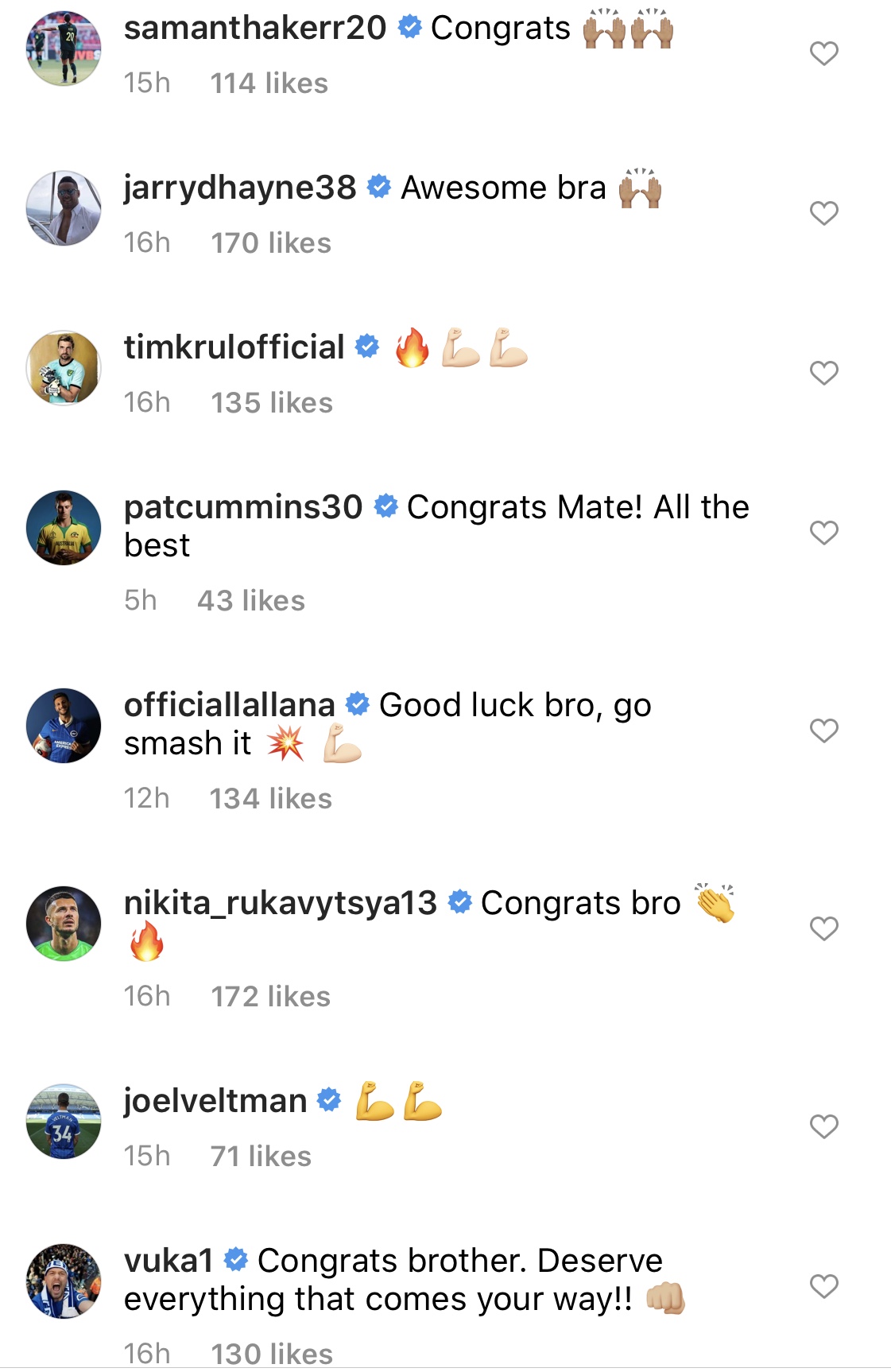Like patcummins30's Congrats Mate comment
Screen dimensions: 891x1372
823,533
